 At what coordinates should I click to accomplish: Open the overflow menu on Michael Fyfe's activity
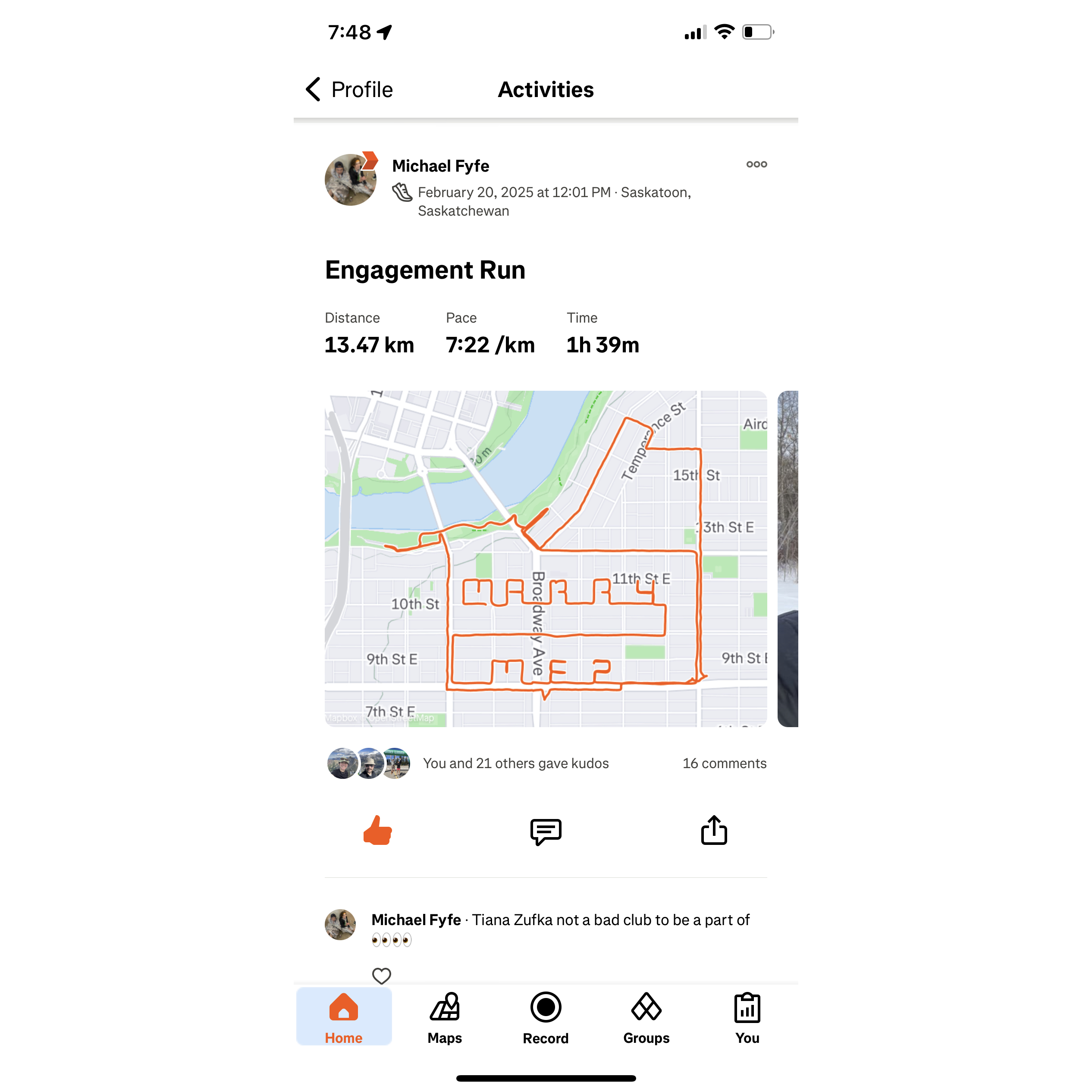click(756, 164)
